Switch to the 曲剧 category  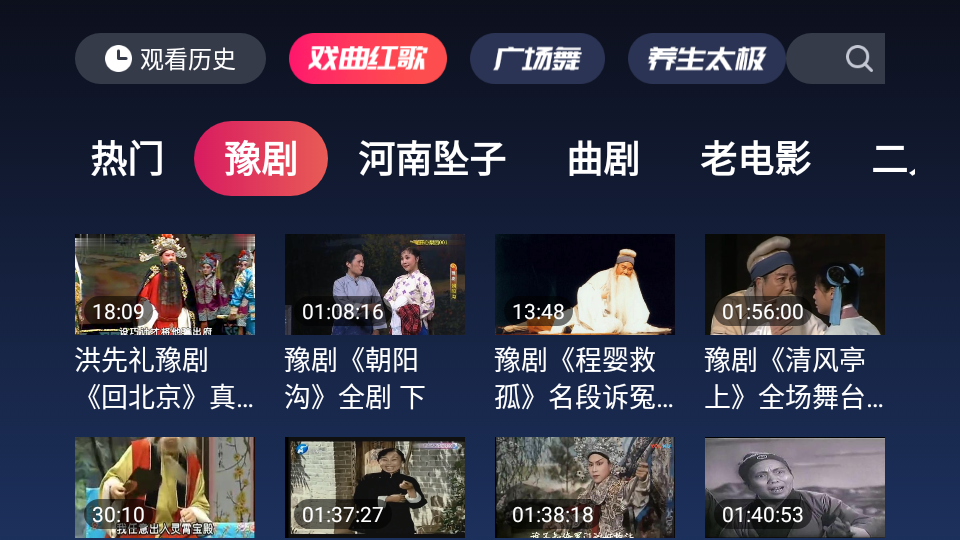coord(603,159)
